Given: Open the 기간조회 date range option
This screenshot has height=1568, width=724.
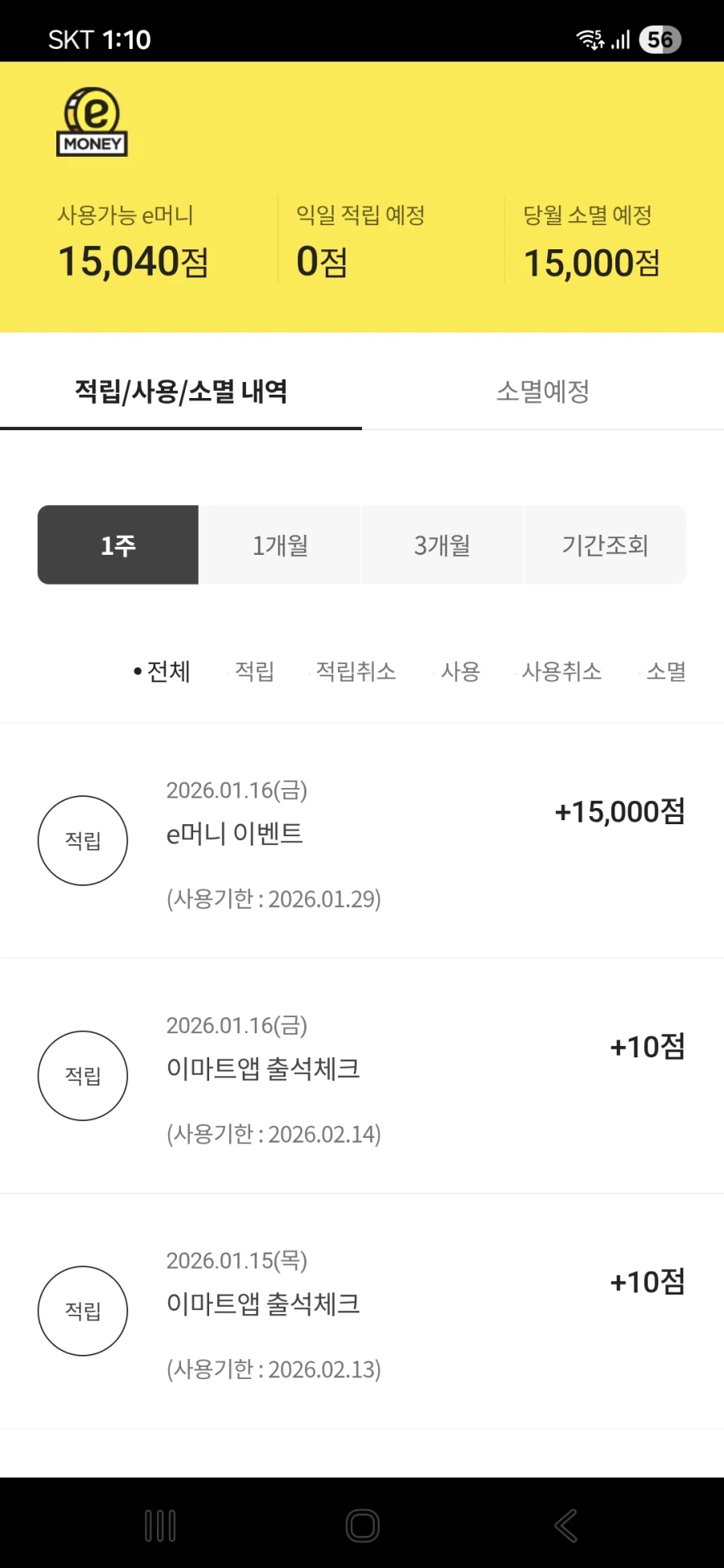Looking at the screenshot, I should tap(604, 544).
